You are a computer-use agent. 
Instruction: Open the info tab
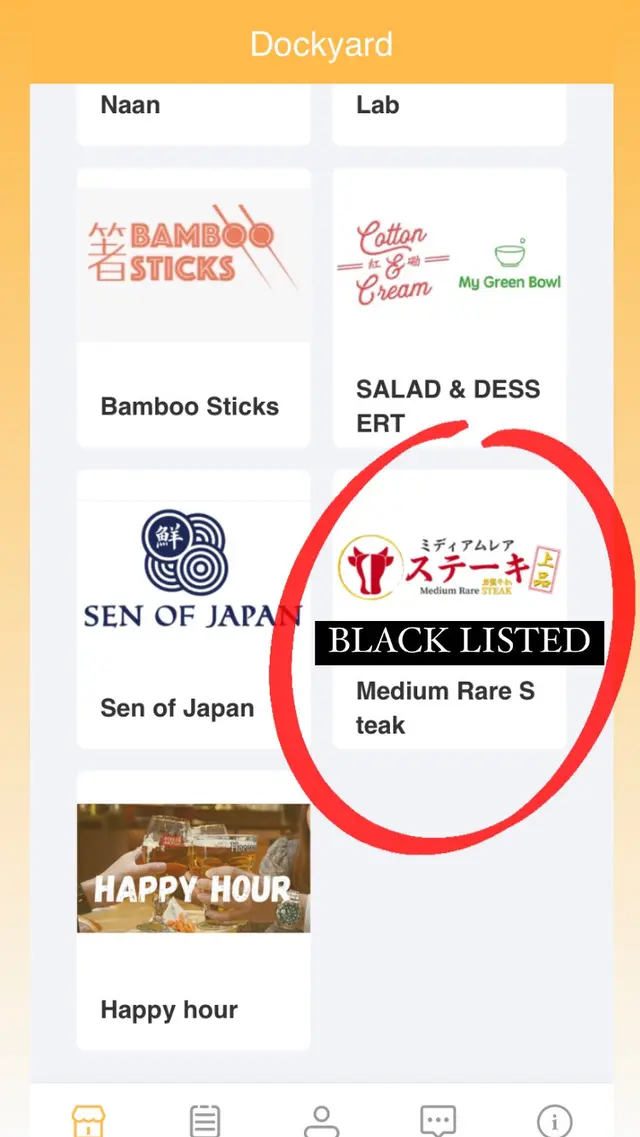pyautogui.click(x=554, y=1120)
